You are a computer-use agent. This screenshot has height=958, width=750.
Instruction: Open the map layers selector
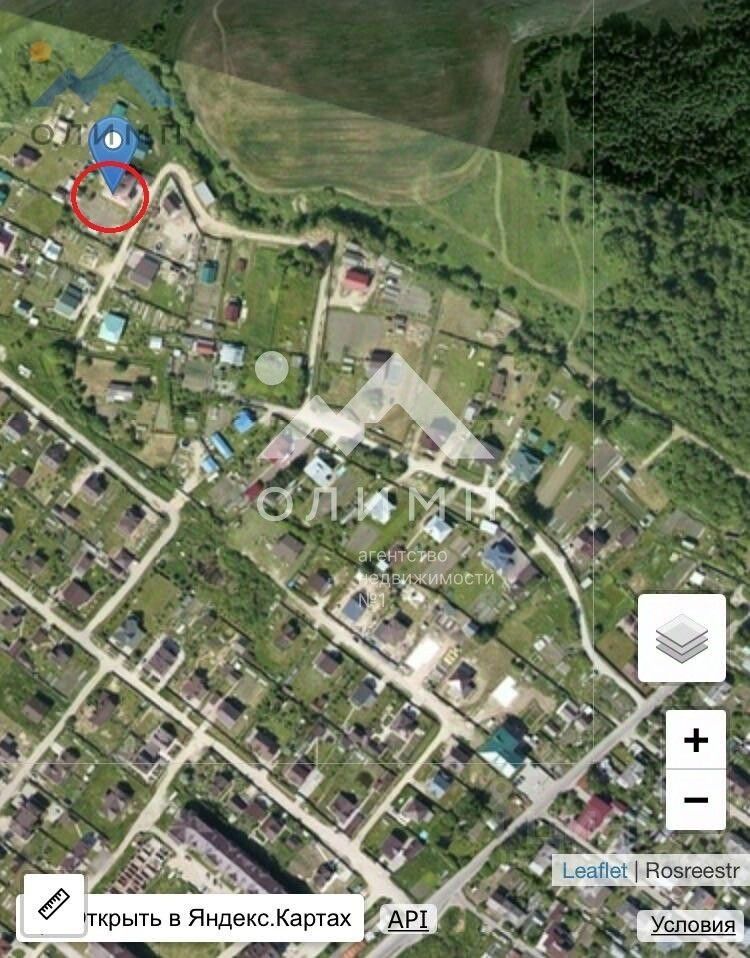point(682,638)
